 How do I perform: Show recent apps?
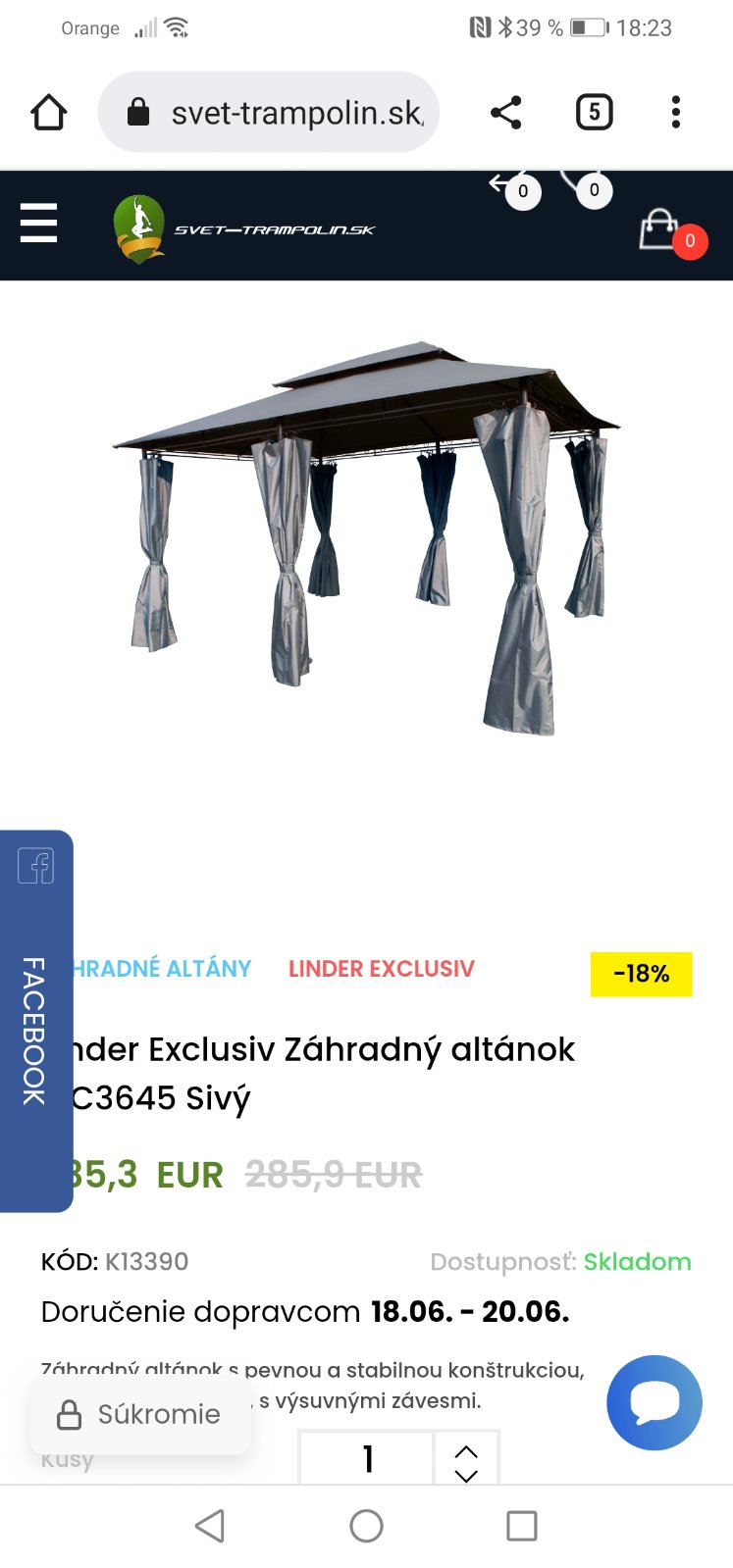coord(521,1526)
